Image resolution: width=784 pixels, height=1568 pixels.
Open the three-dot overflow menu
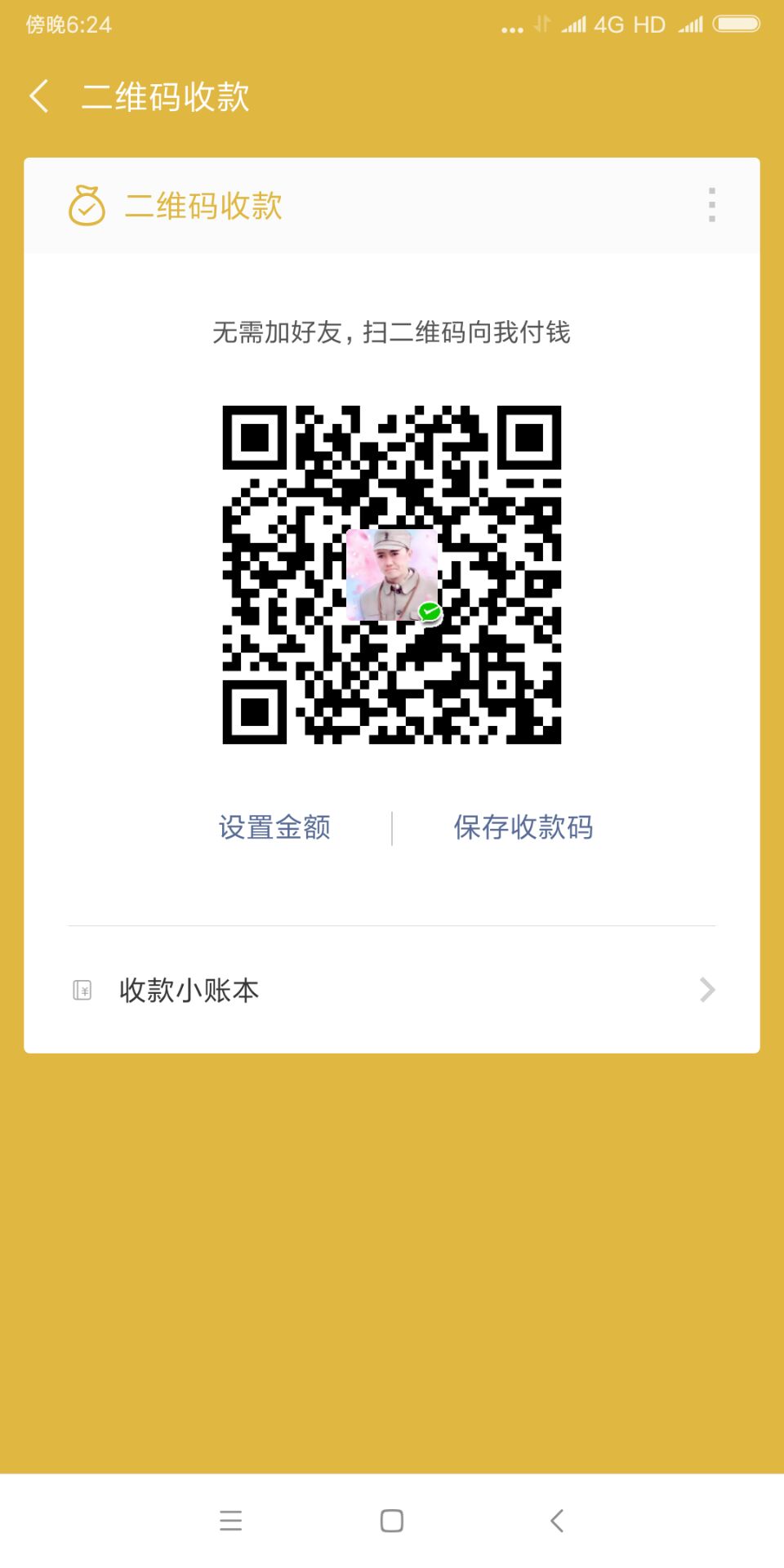(x=712, y=205)
